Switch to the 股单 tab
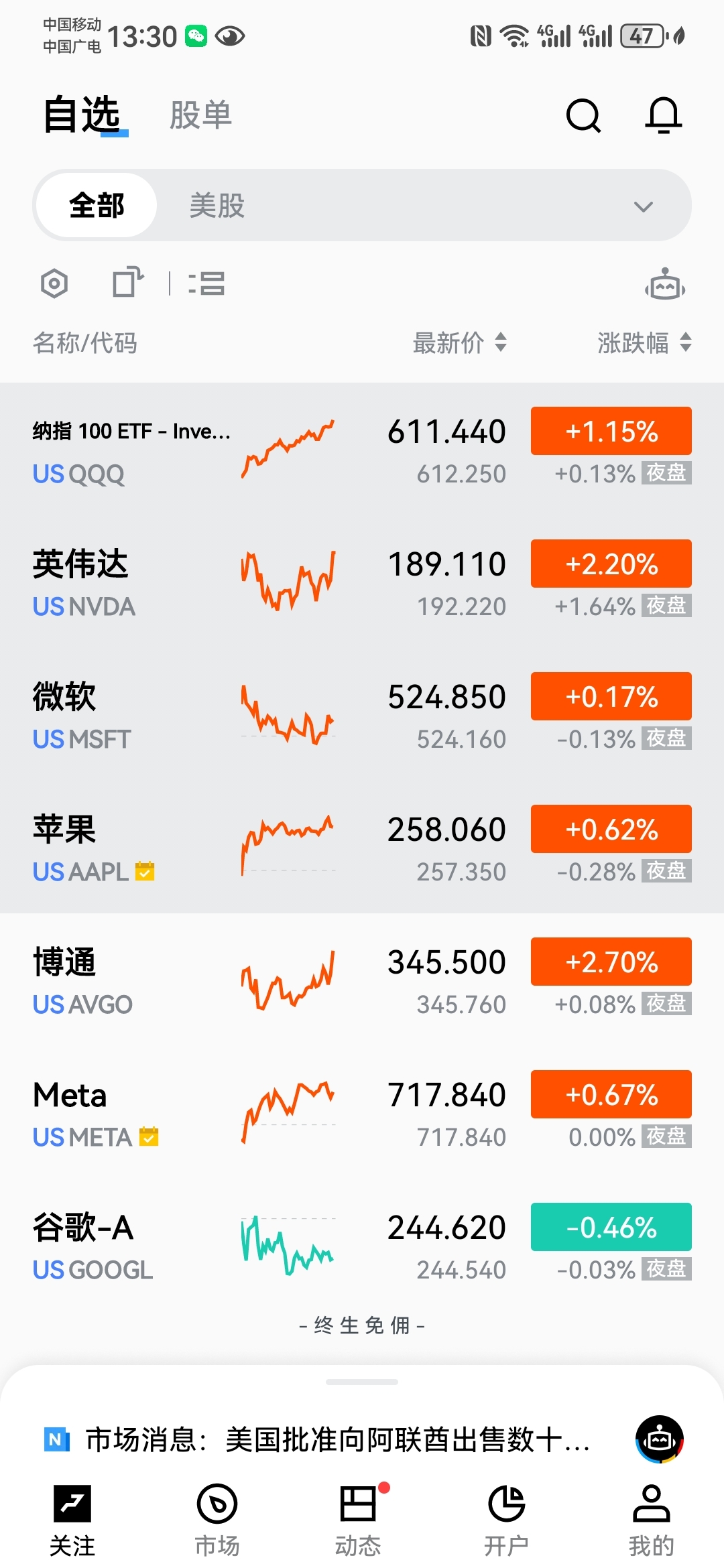 point(200,115)
